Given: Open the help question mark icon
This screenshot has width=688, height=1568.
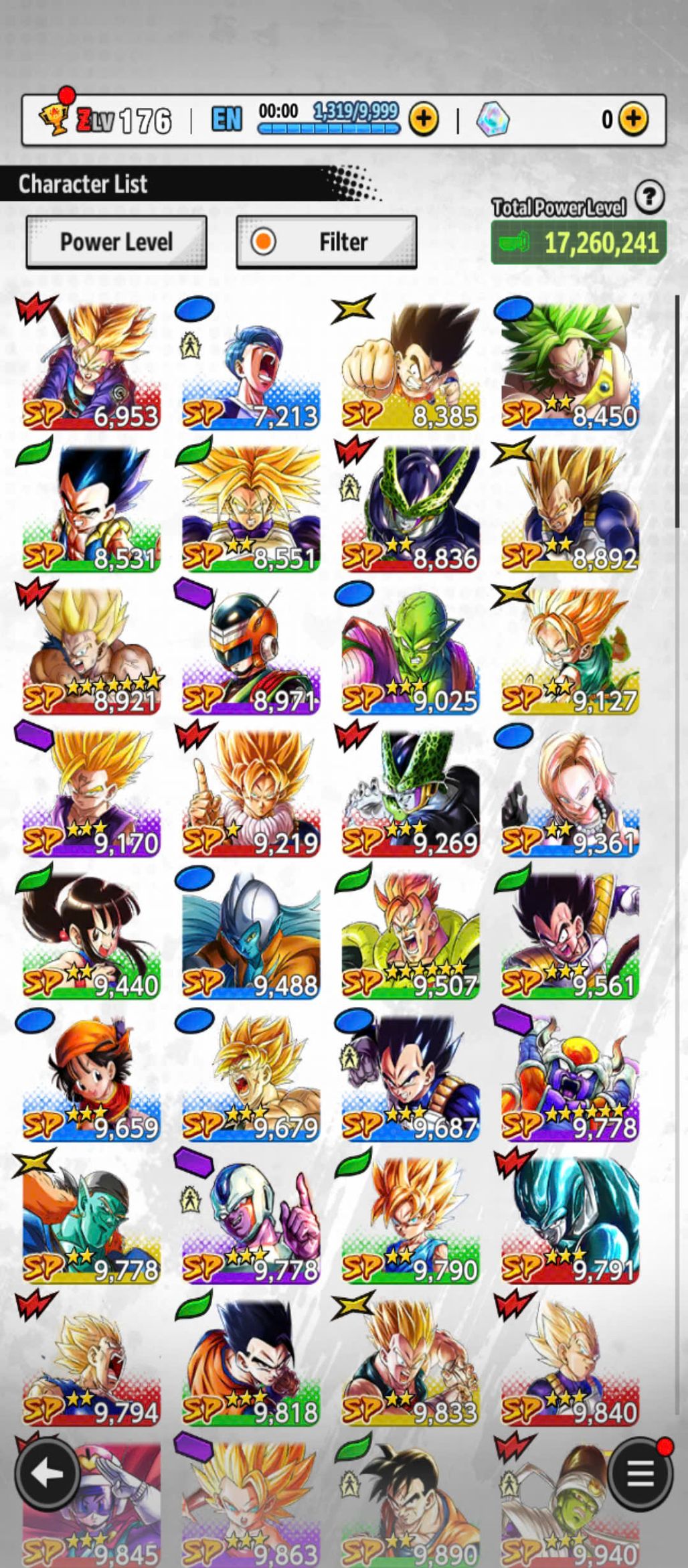Looking at the screenshot, I should coord(649,198).
